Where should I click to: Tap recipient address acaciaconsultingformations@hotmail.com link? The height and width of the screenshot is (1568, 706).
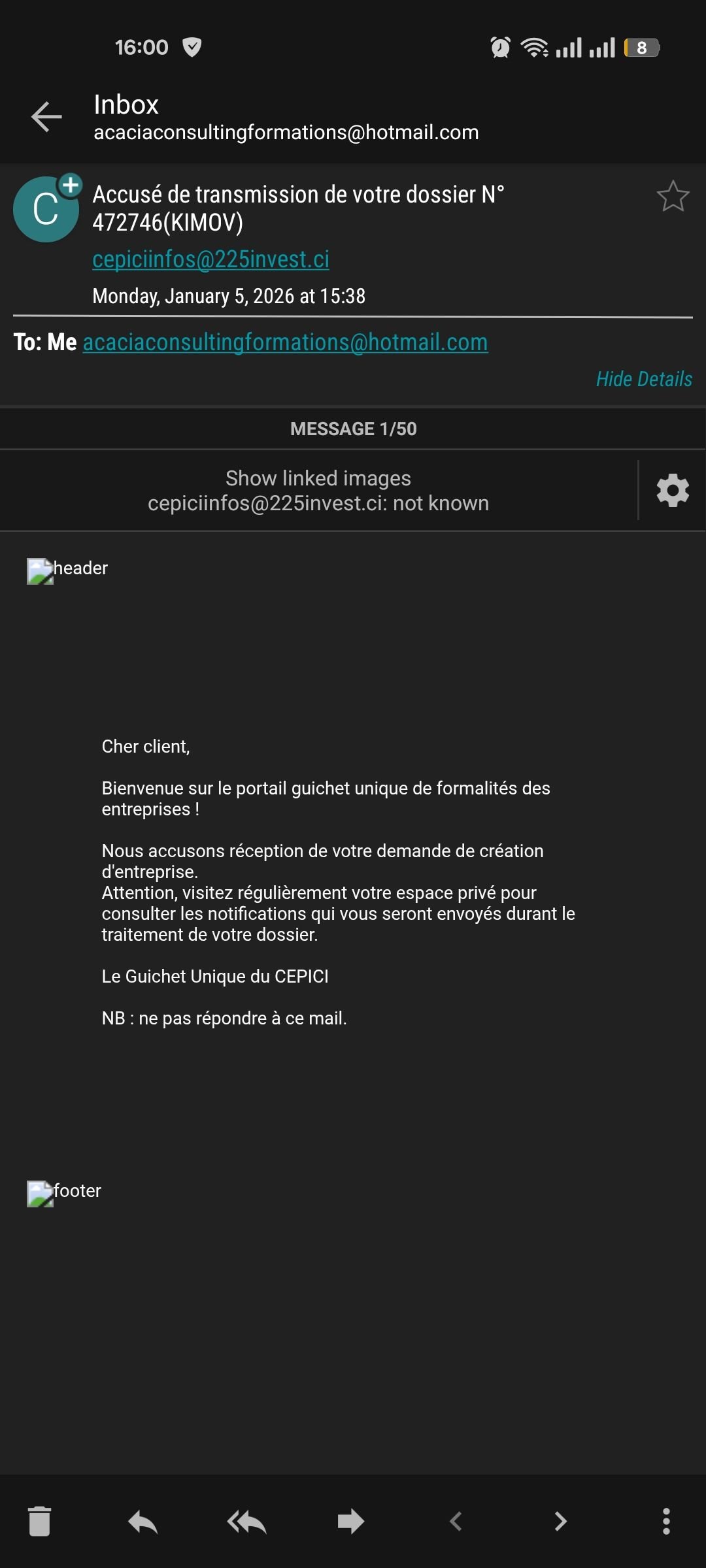pos(285,342)
